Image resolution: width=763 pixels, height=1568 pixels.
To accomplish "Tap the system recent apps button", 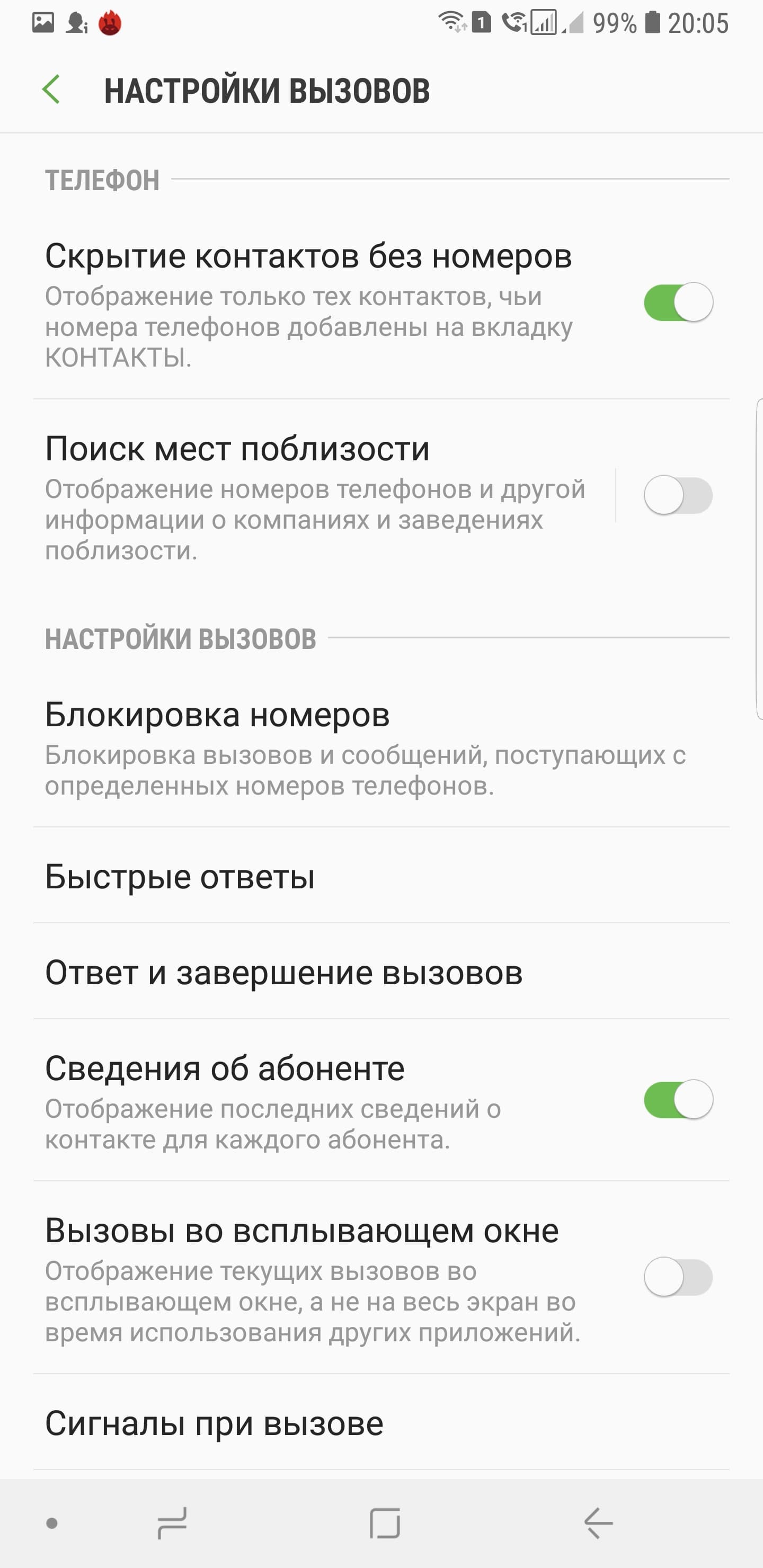I will [172, 1523].
